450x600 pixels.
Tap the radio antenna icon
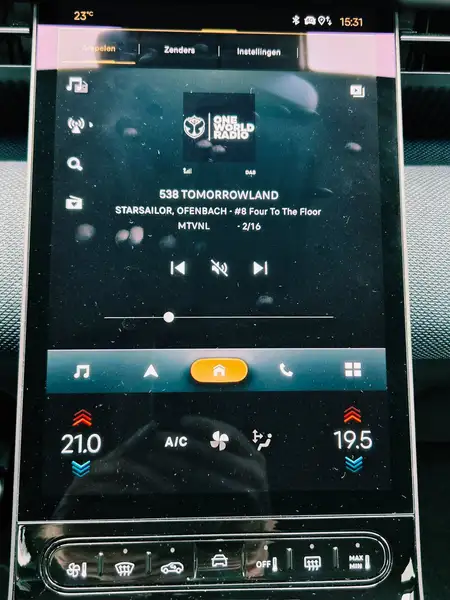76,125
